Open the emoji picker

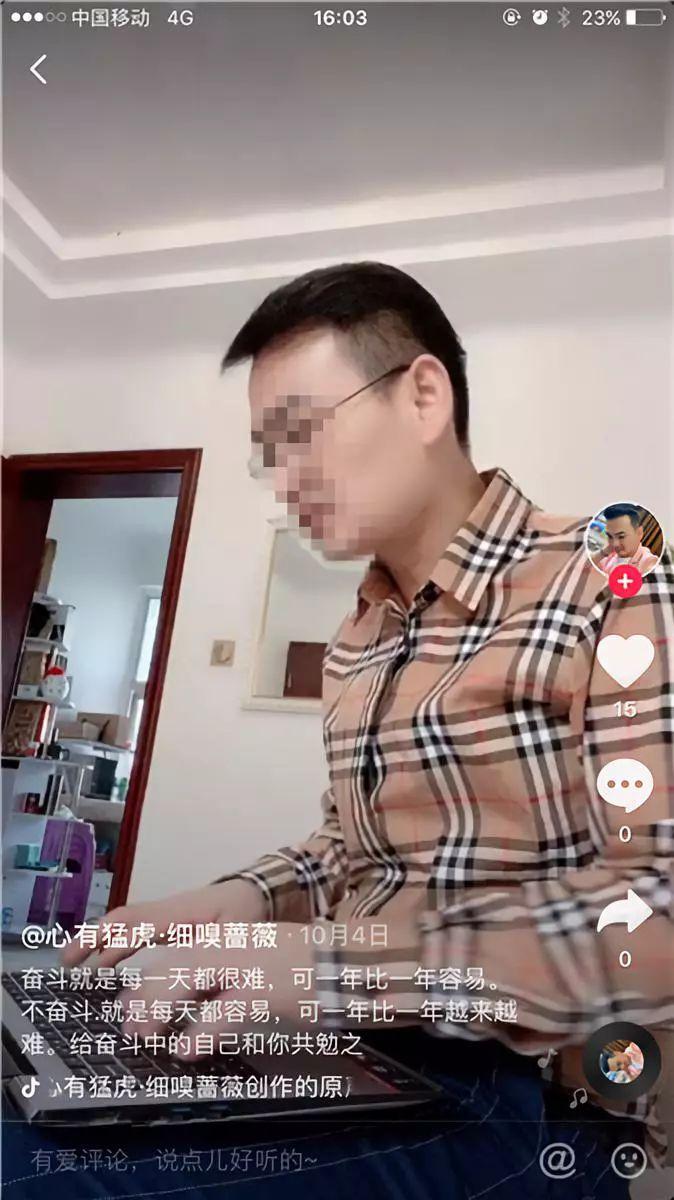(629, 1160)
